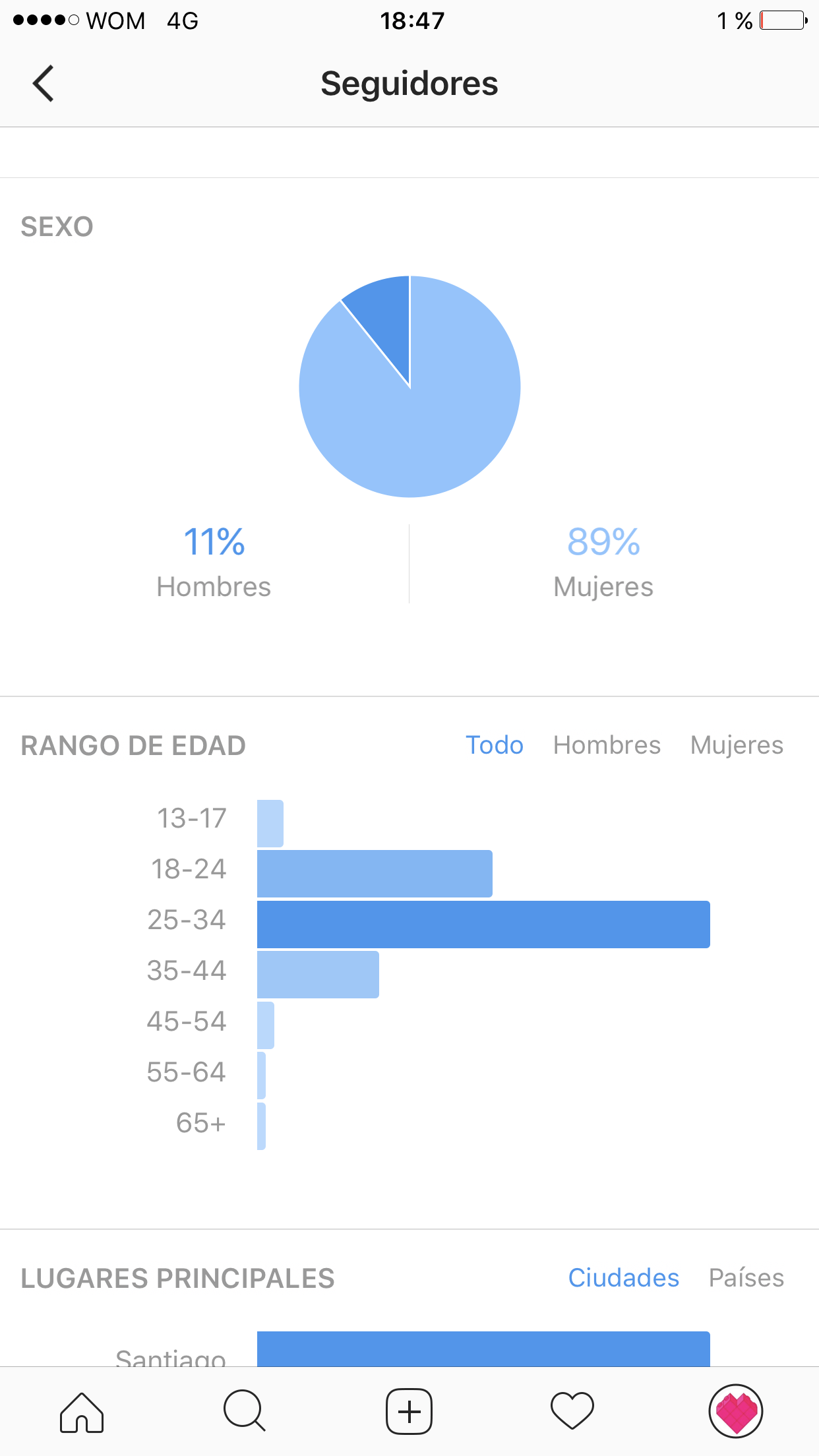Screen dimensions: 819x1456
Task: Go back from the Seguidores screen
Action: [x=44, y=84]
